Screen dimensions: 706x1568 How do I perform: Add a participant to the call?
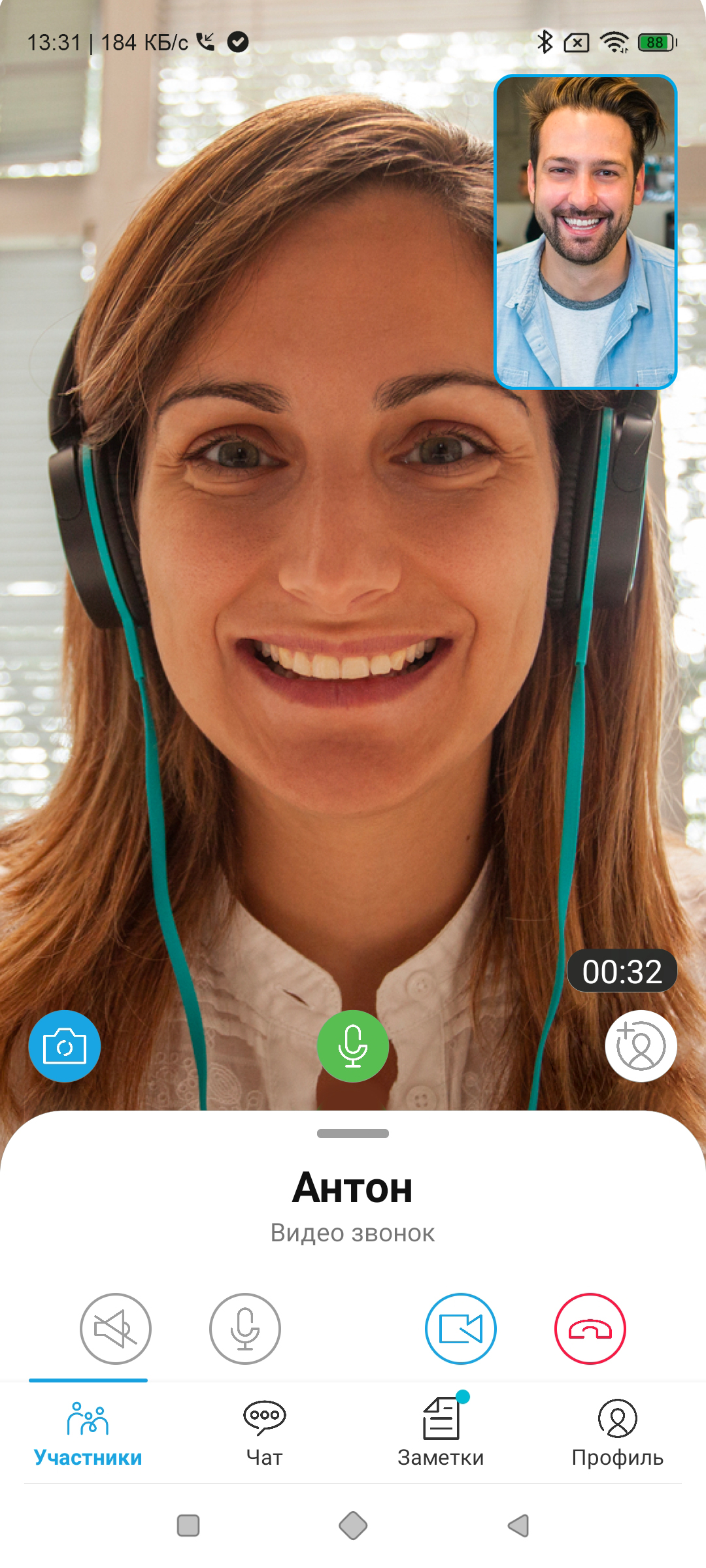[x=641, y=1046]
